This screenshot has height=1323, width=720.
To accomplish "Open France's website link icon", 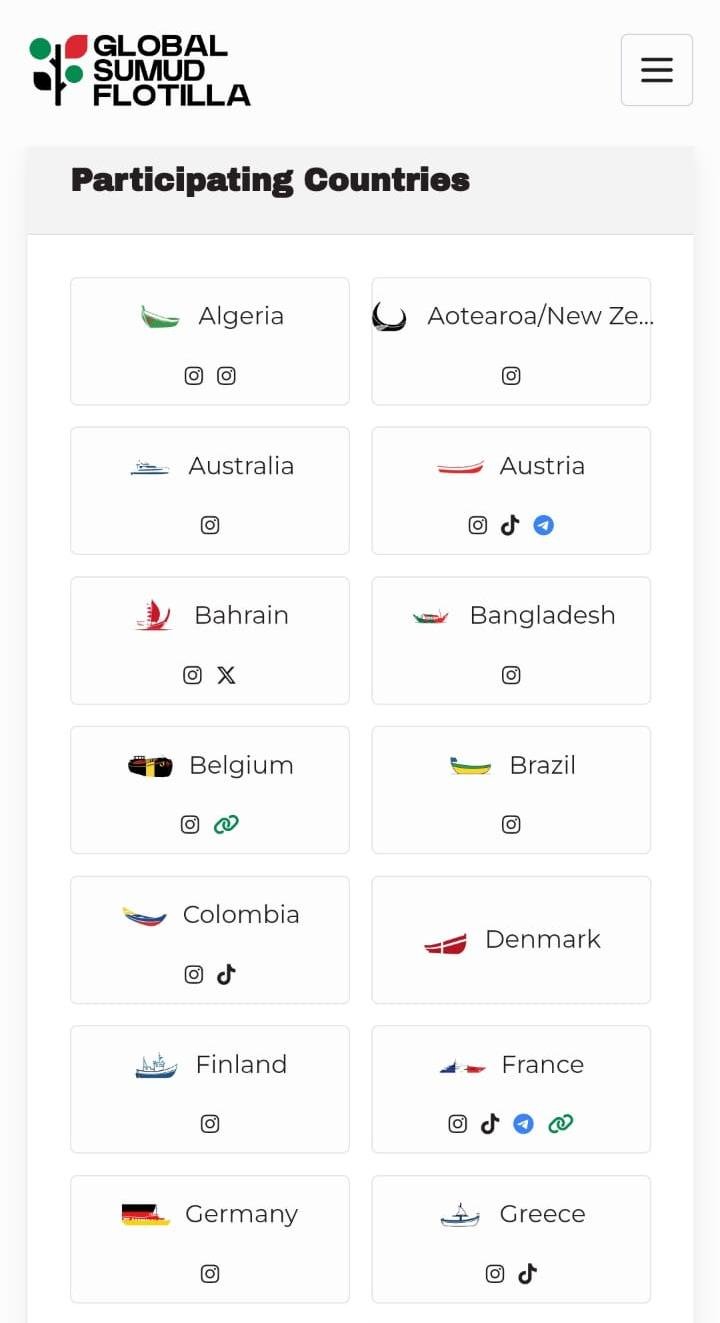I will coord(560,1124).
